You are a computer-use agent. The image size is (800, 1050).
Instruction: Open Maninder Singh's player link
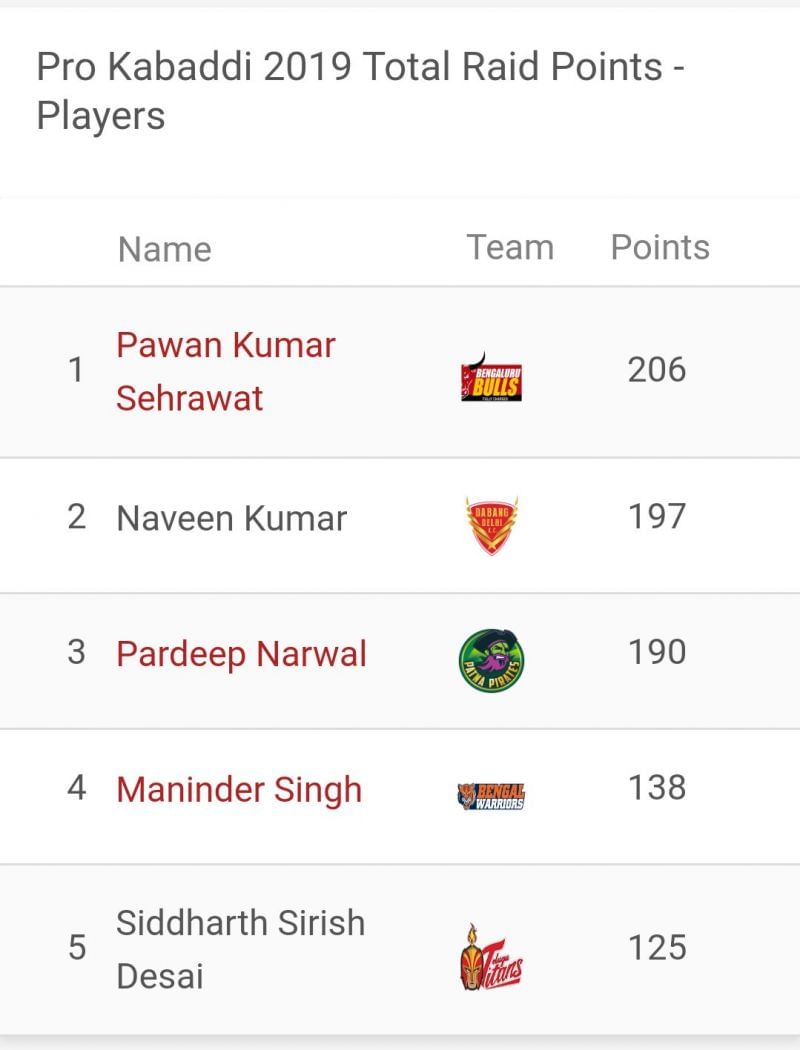tap(238, 790)
